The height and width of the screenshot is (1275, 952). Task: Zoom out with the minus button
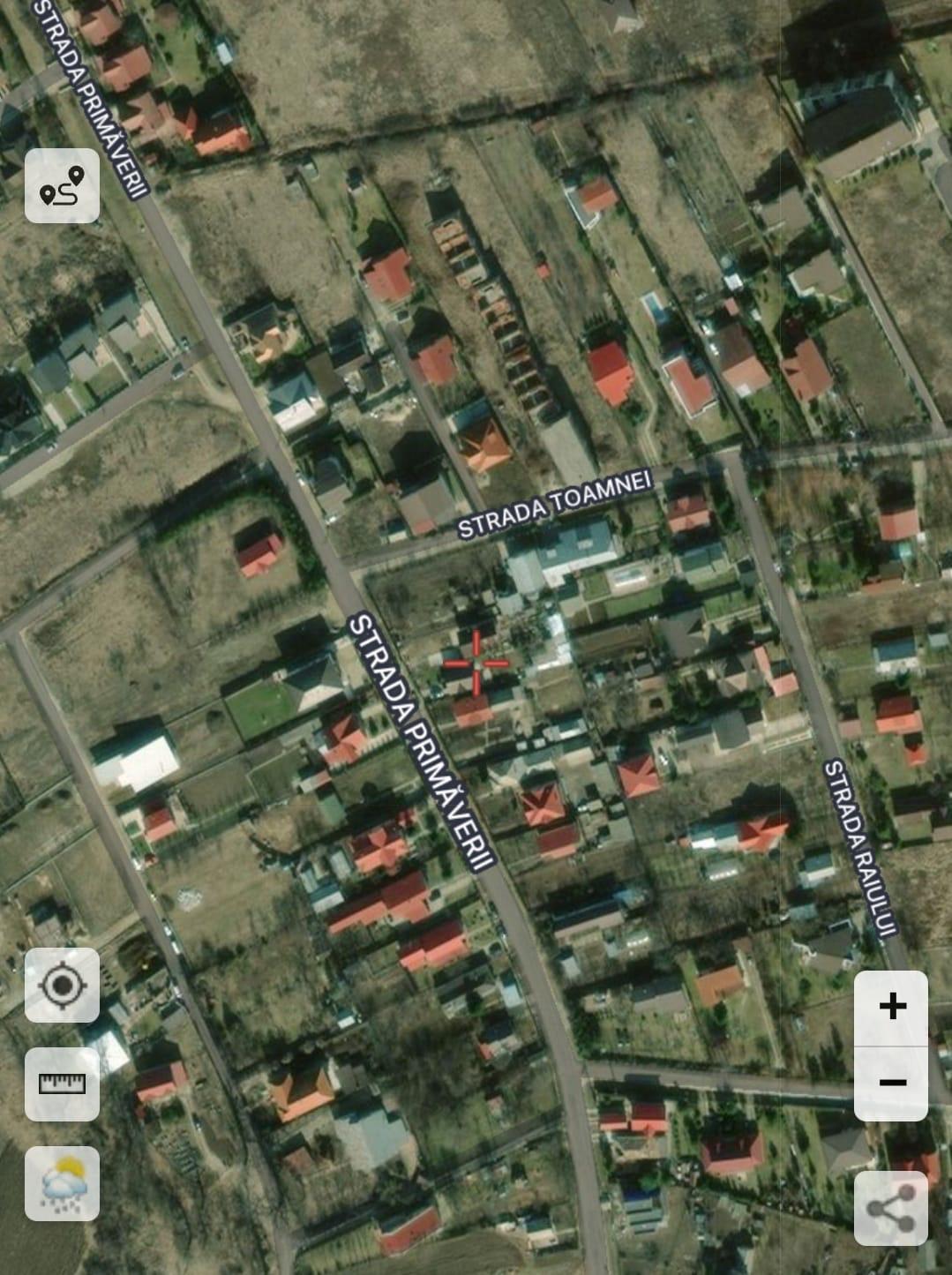click(891, 1083)
